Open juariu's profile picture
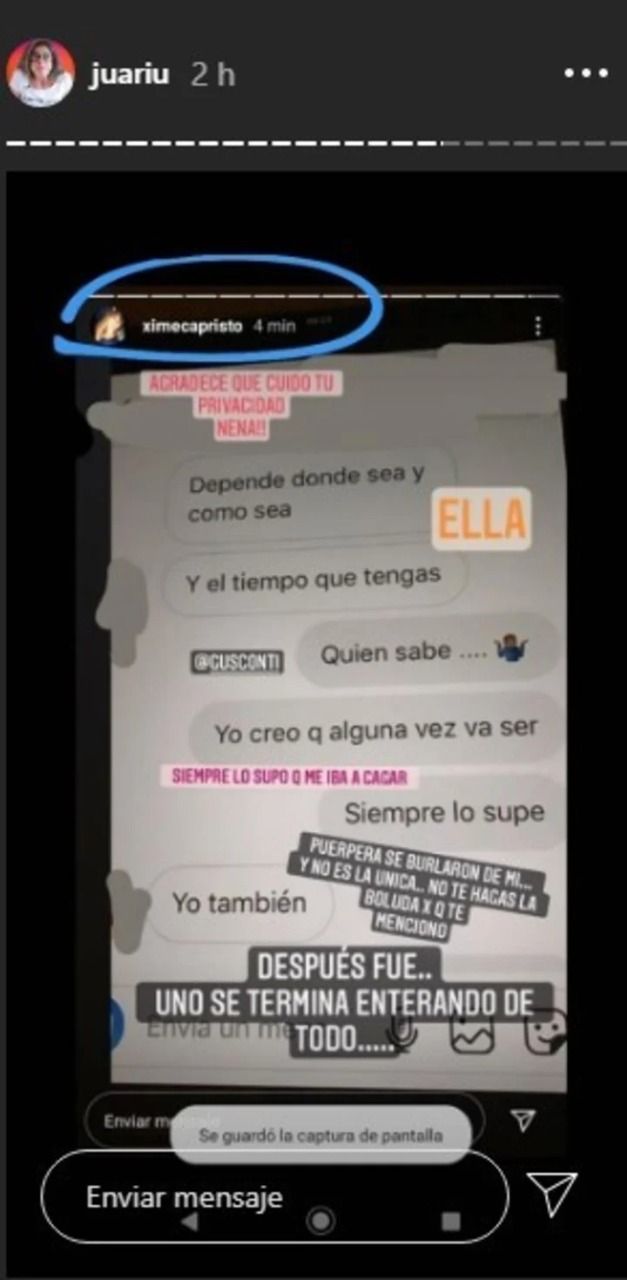The image size is (627, 1280). coord(40,73)
